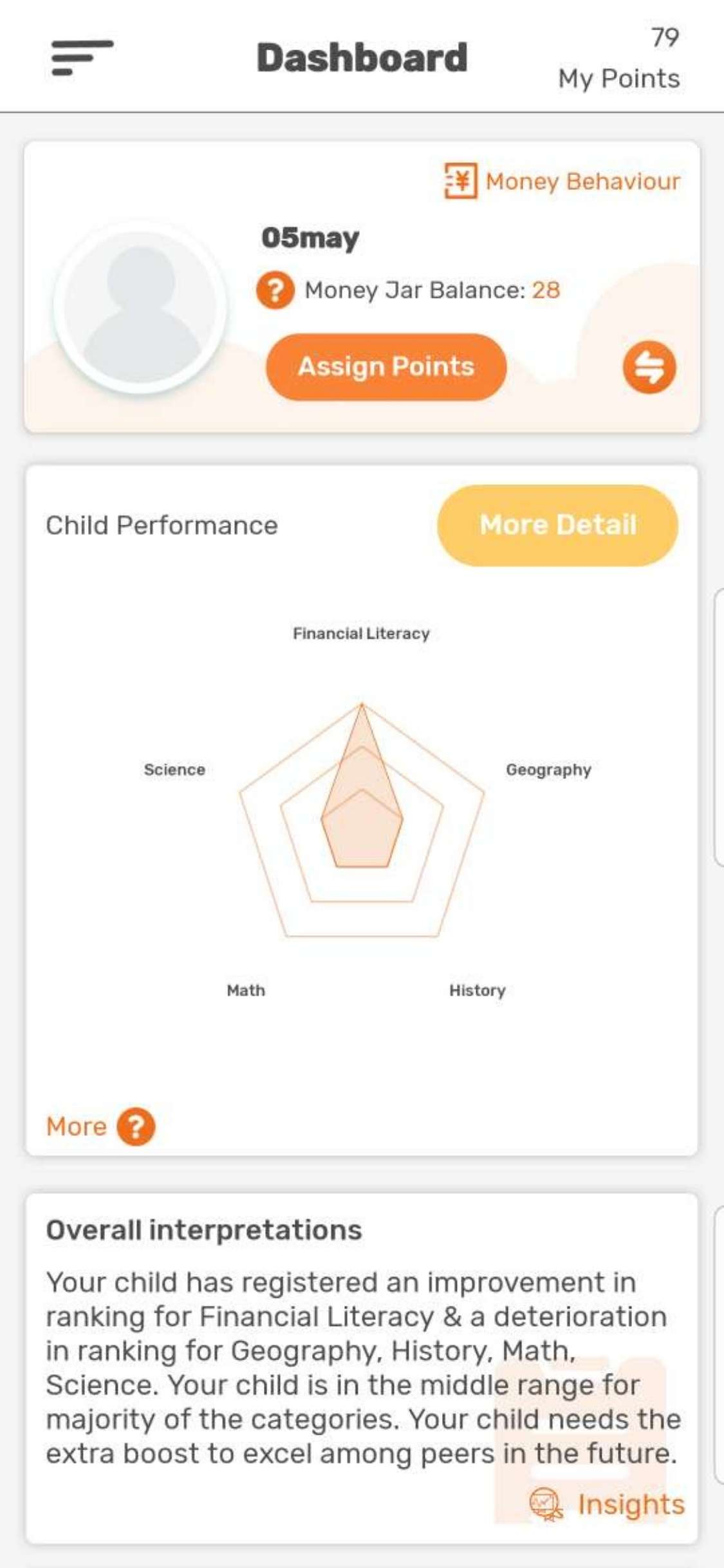Select the Financial Literacy axis label

361,633
